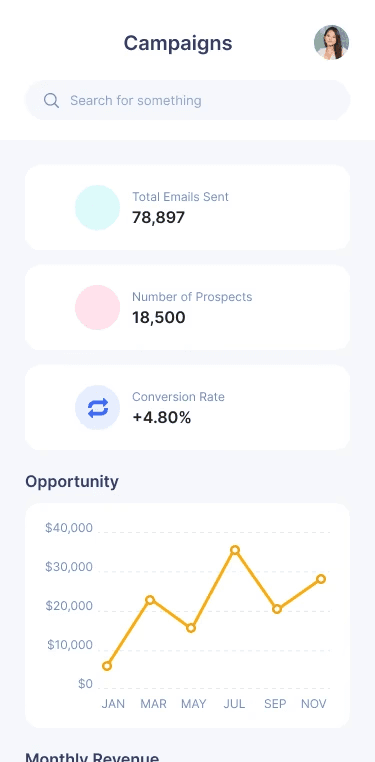Open the Total Emails Sent card
Screen dimensions: 375x762
pos(188,208)
